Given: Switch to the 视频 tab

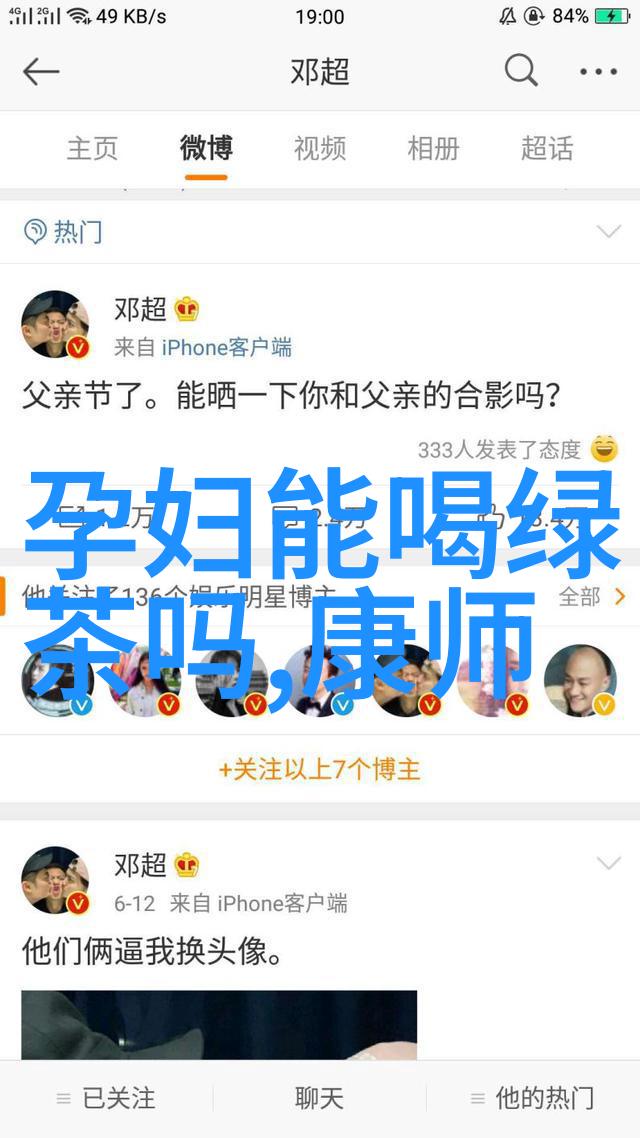Looking at the screenshot, I should 320,149.
